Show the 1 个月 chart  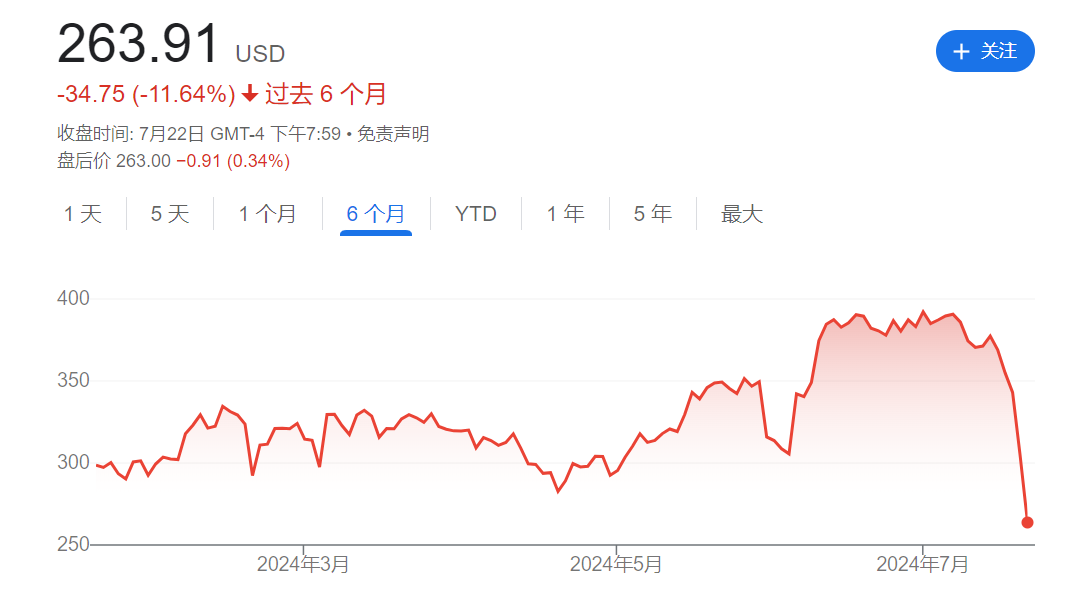267,214
